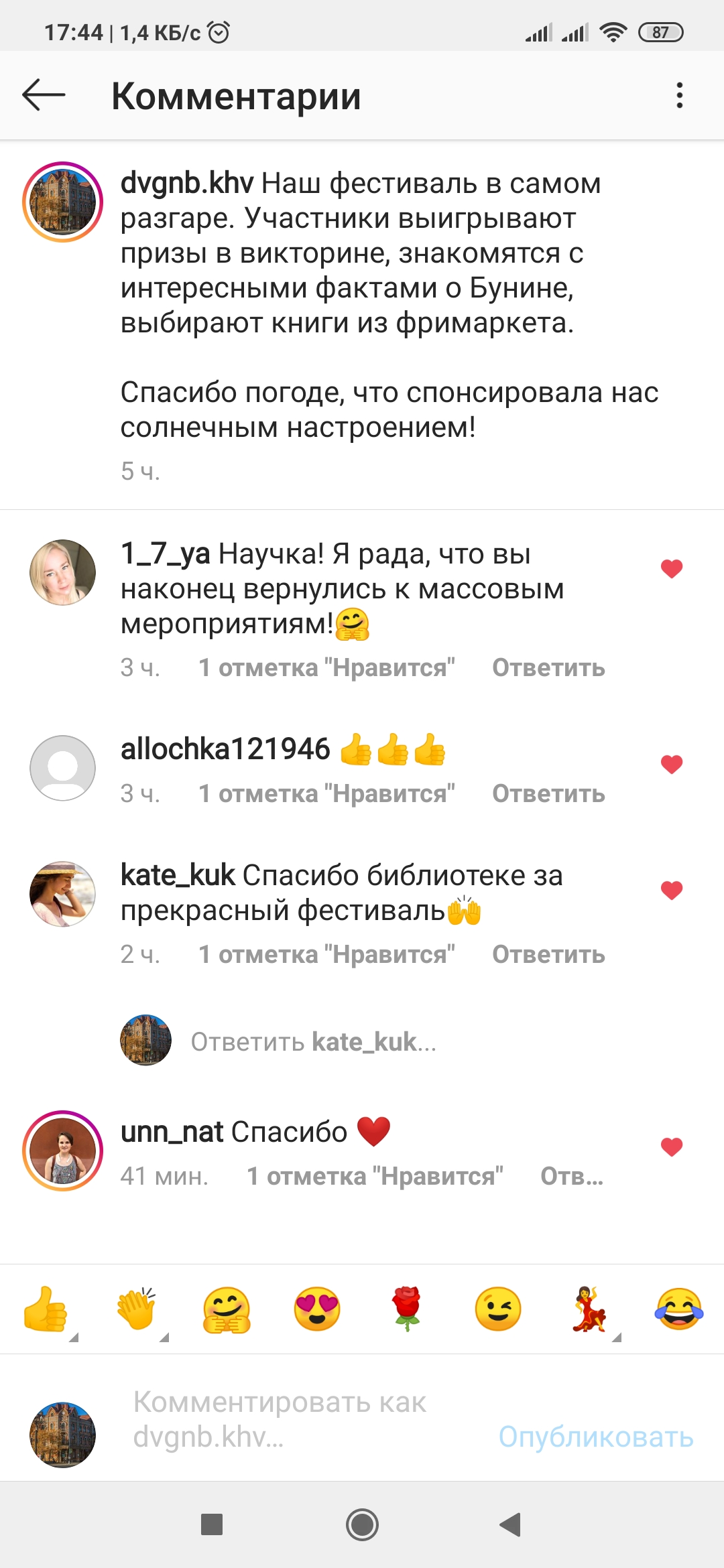Tap the 'Опубликовать' button
724x1568 pixels.
[595, 1437]
